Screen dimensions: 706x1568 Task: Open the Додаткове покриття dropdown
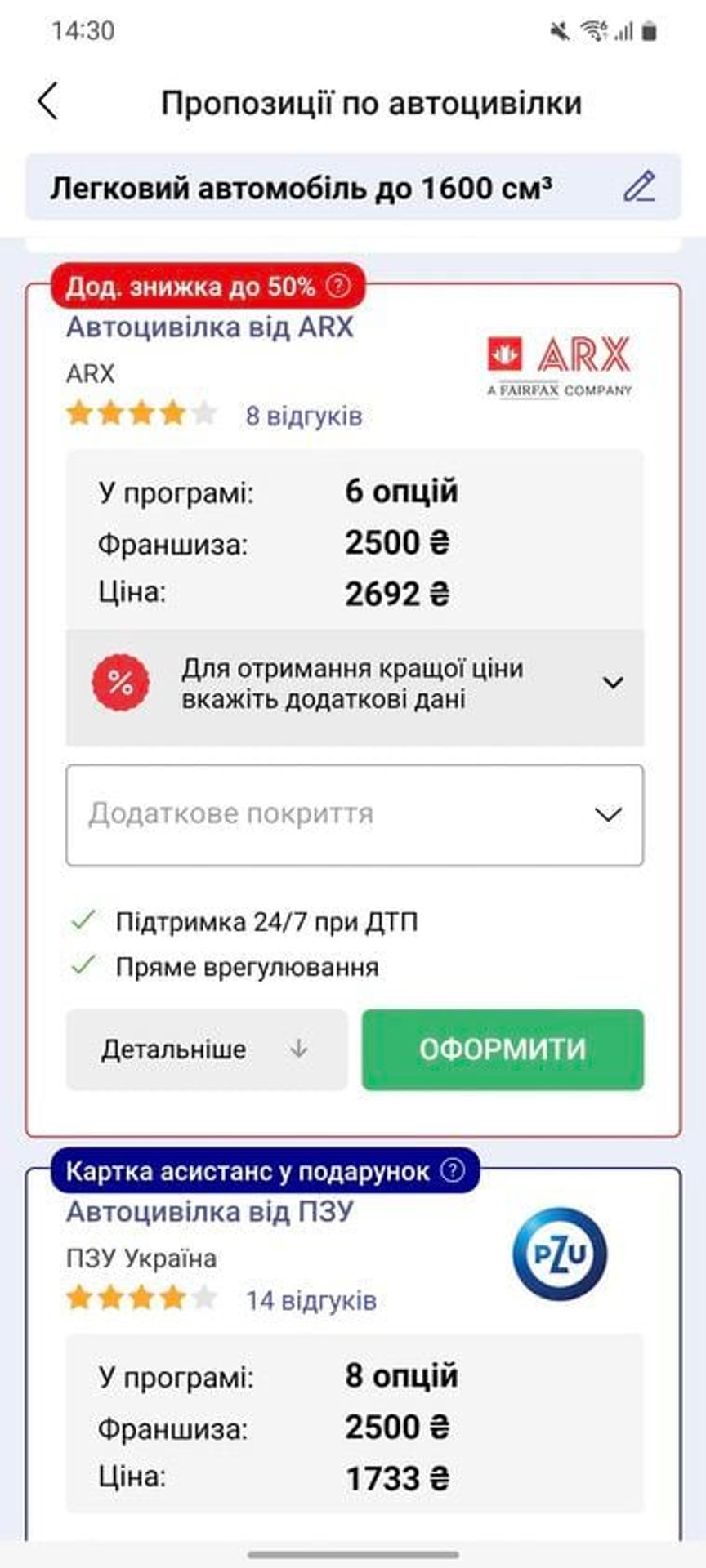pos(355,814)
